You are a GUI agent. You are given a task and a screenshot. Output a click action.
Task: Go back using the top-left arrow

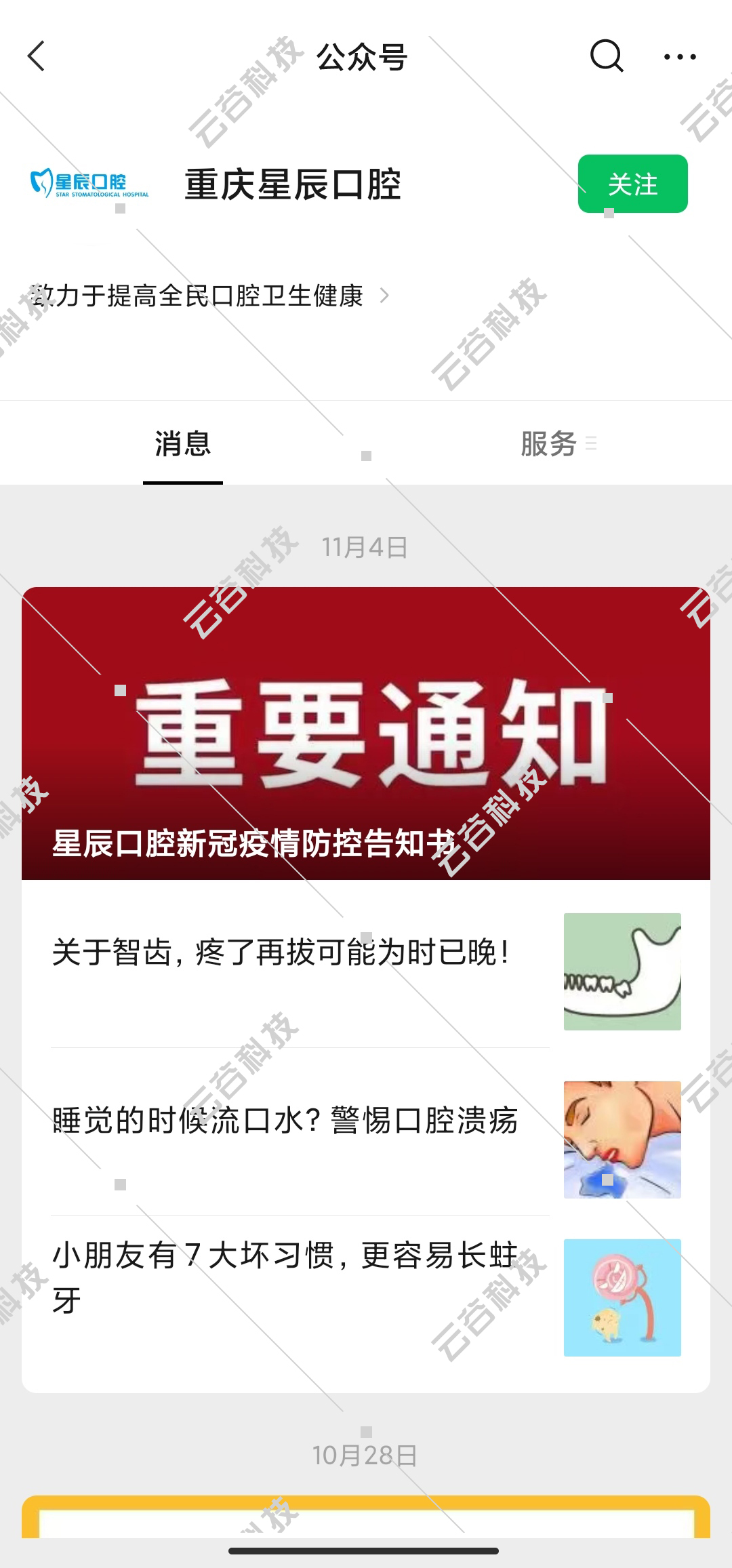point(37,56)
